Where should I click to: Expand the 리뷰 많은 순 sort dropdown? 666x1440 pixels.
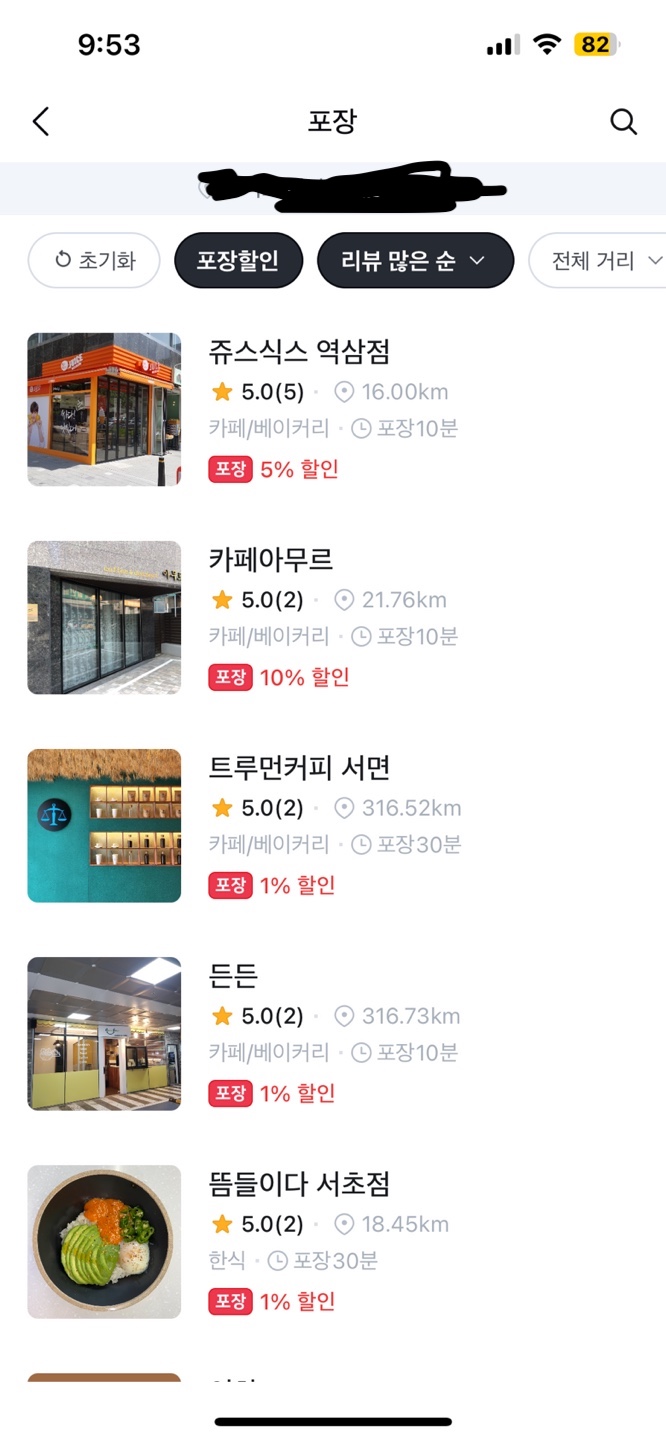pyautogui.click(x=414, y=261)
